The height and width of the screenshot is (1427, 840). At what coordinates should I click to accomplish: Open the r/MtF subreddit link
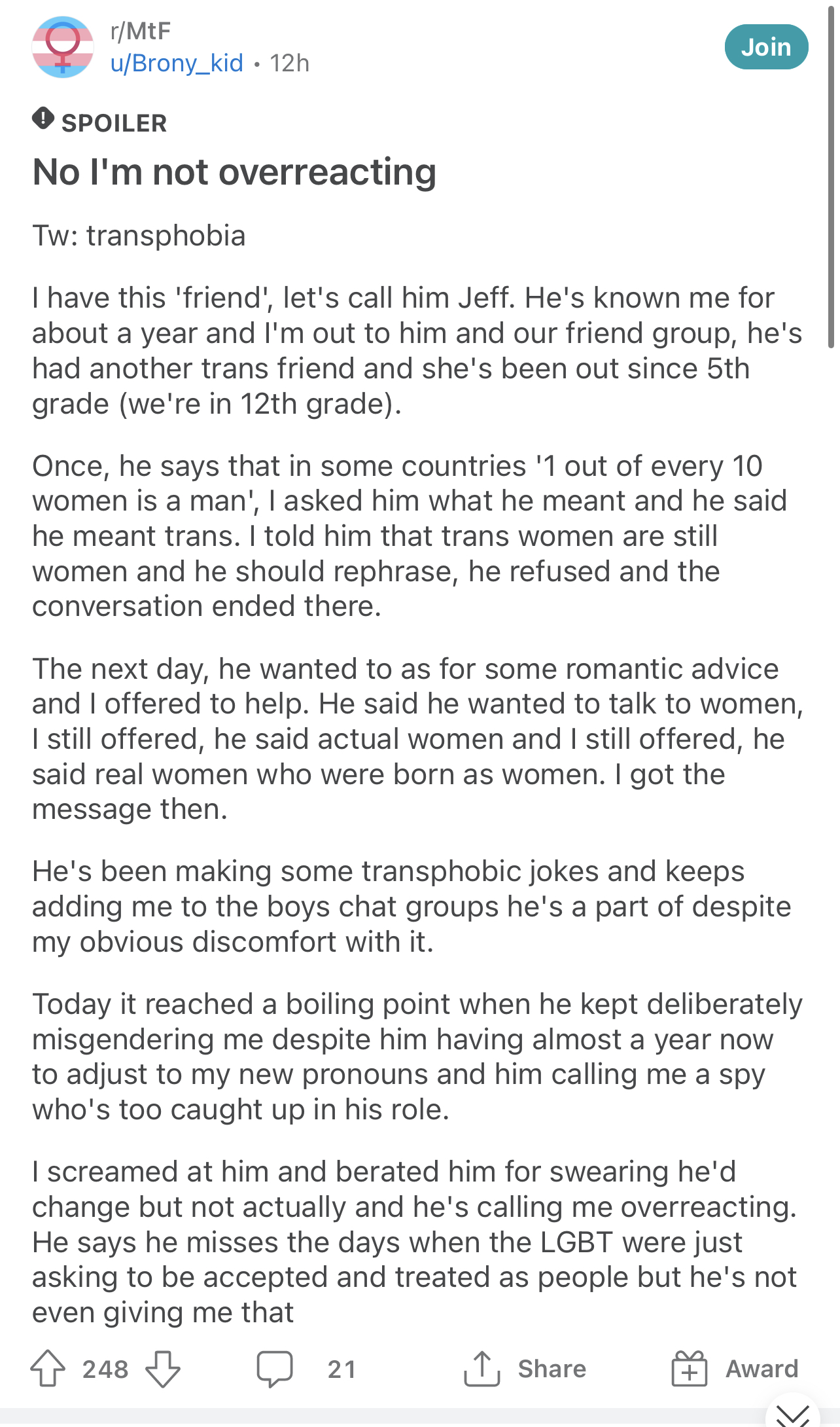point(141,31)
